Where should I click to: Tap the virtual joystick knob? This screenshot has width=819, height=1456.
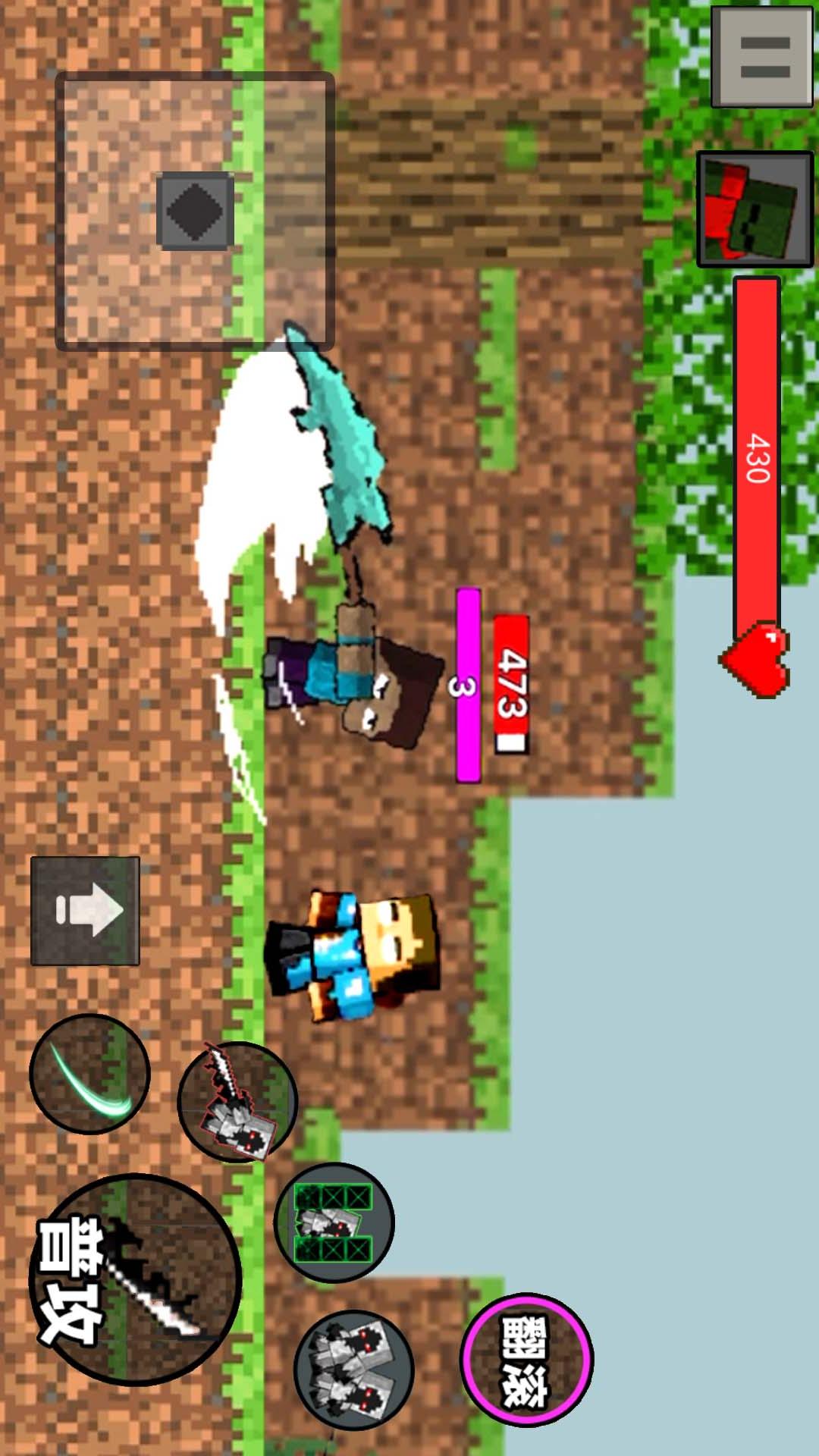(195, 211)
